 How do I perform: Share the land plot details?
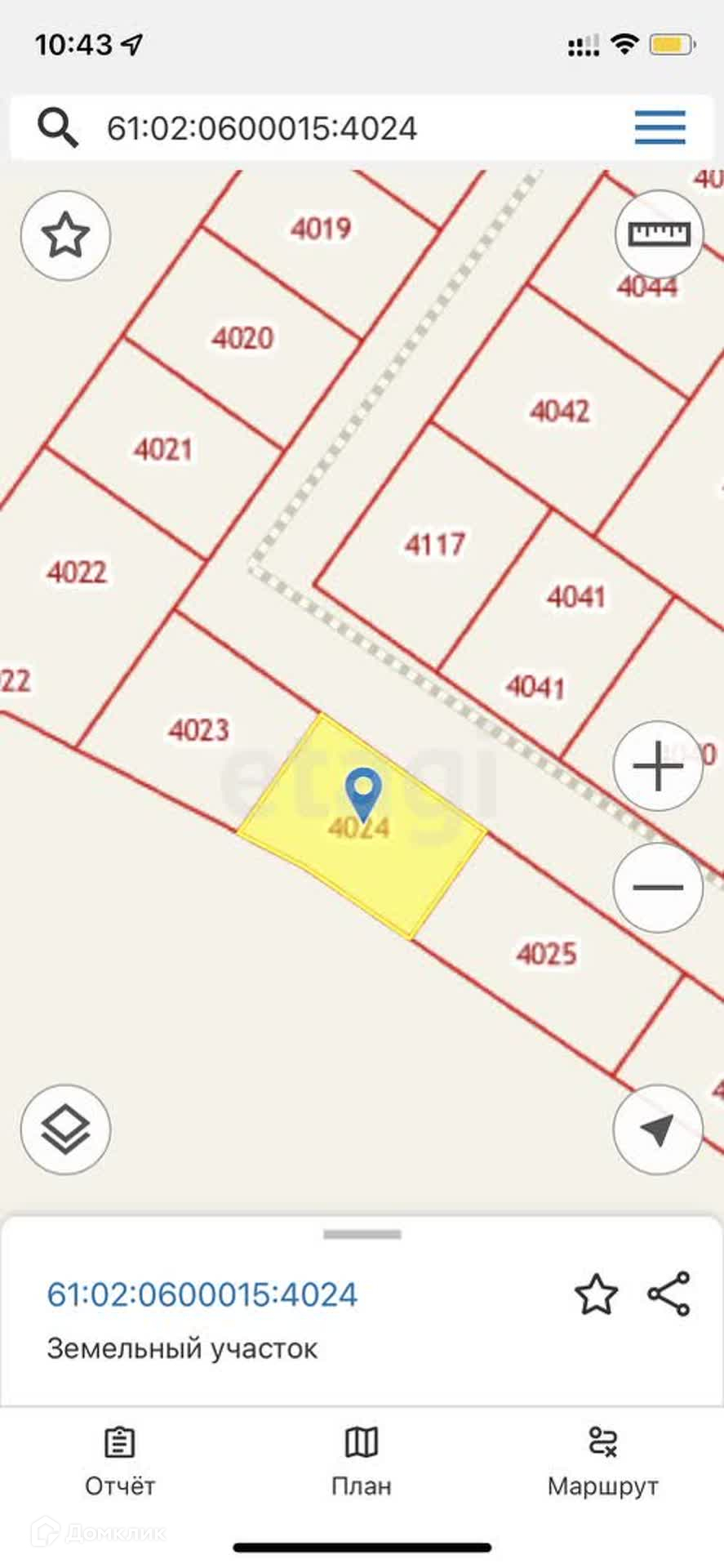[x=668, y=1294]
